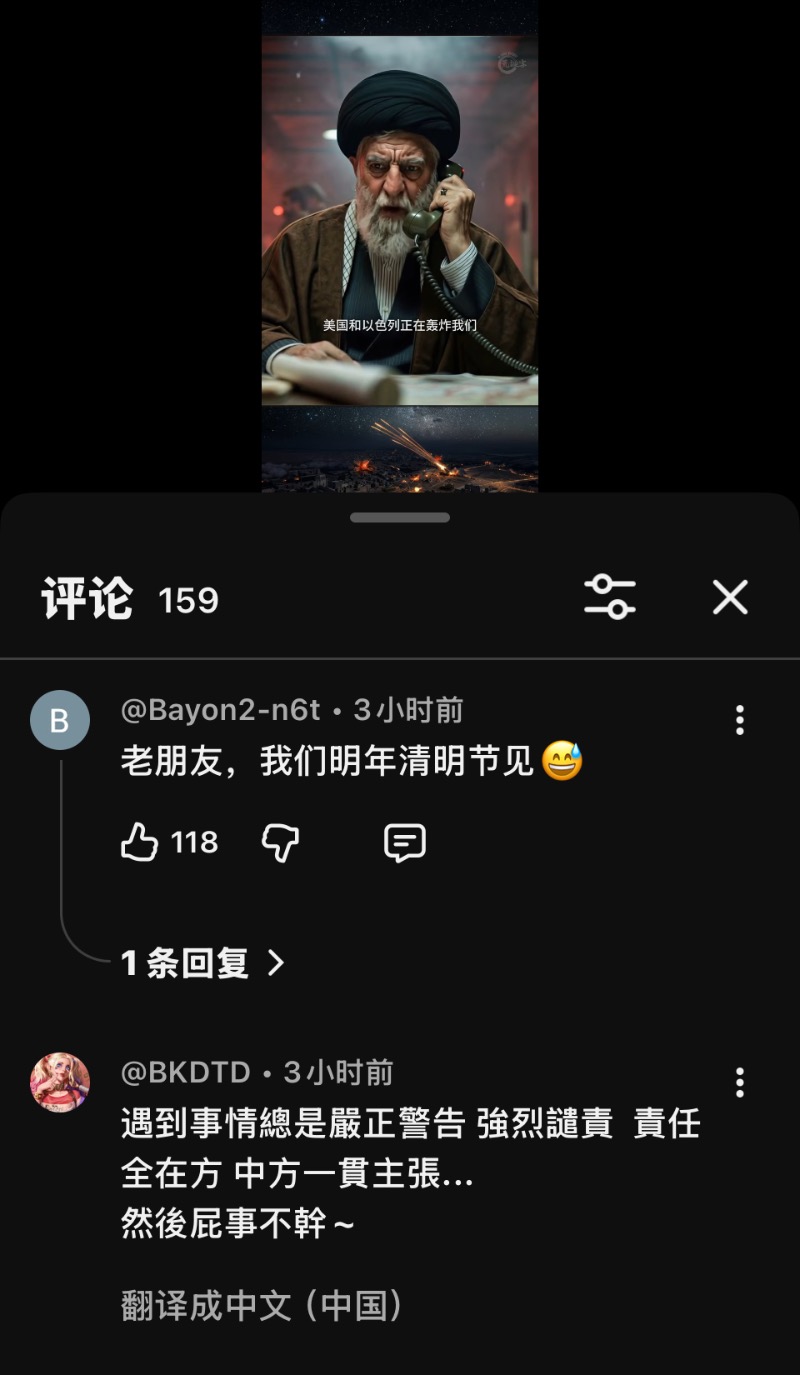This screenshot has height=1375, width=800.
Task: Open @BKDTD's profile avatar
Action: (60, 1082)
